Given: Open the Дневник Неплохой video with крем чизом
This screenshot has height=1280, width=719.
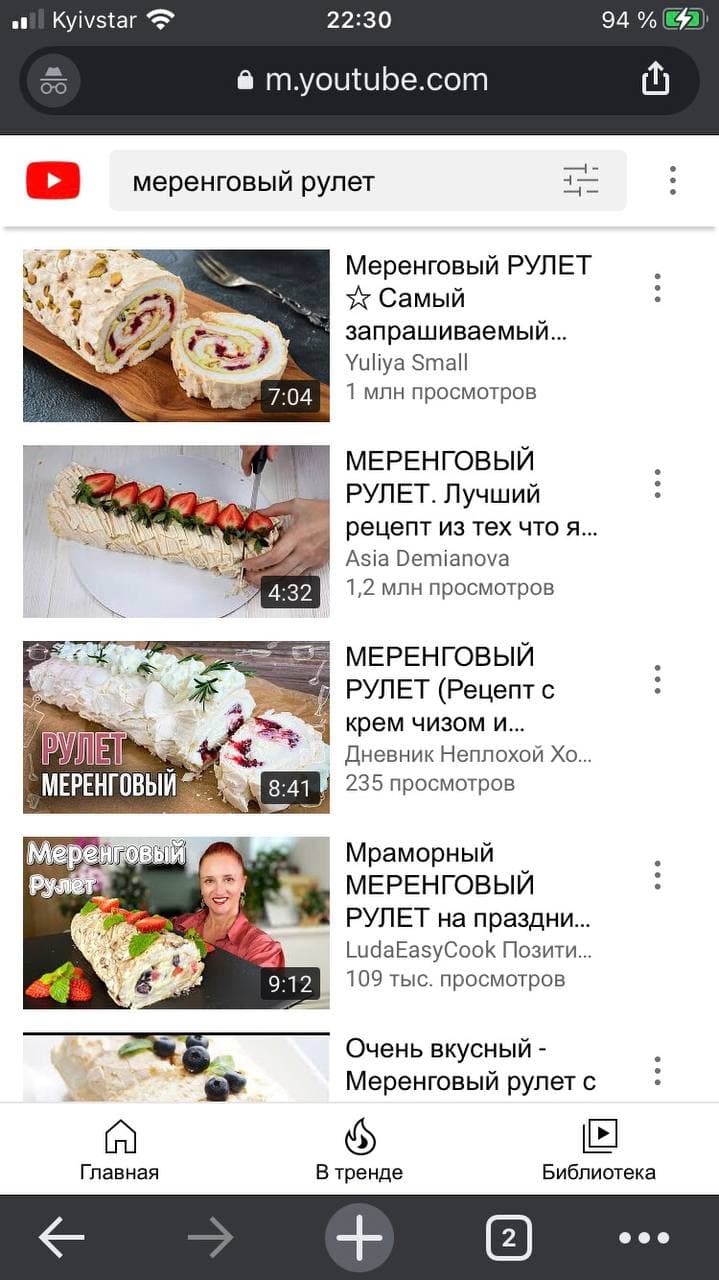Looking at the screenshot, I should click(x=176, y=727).
